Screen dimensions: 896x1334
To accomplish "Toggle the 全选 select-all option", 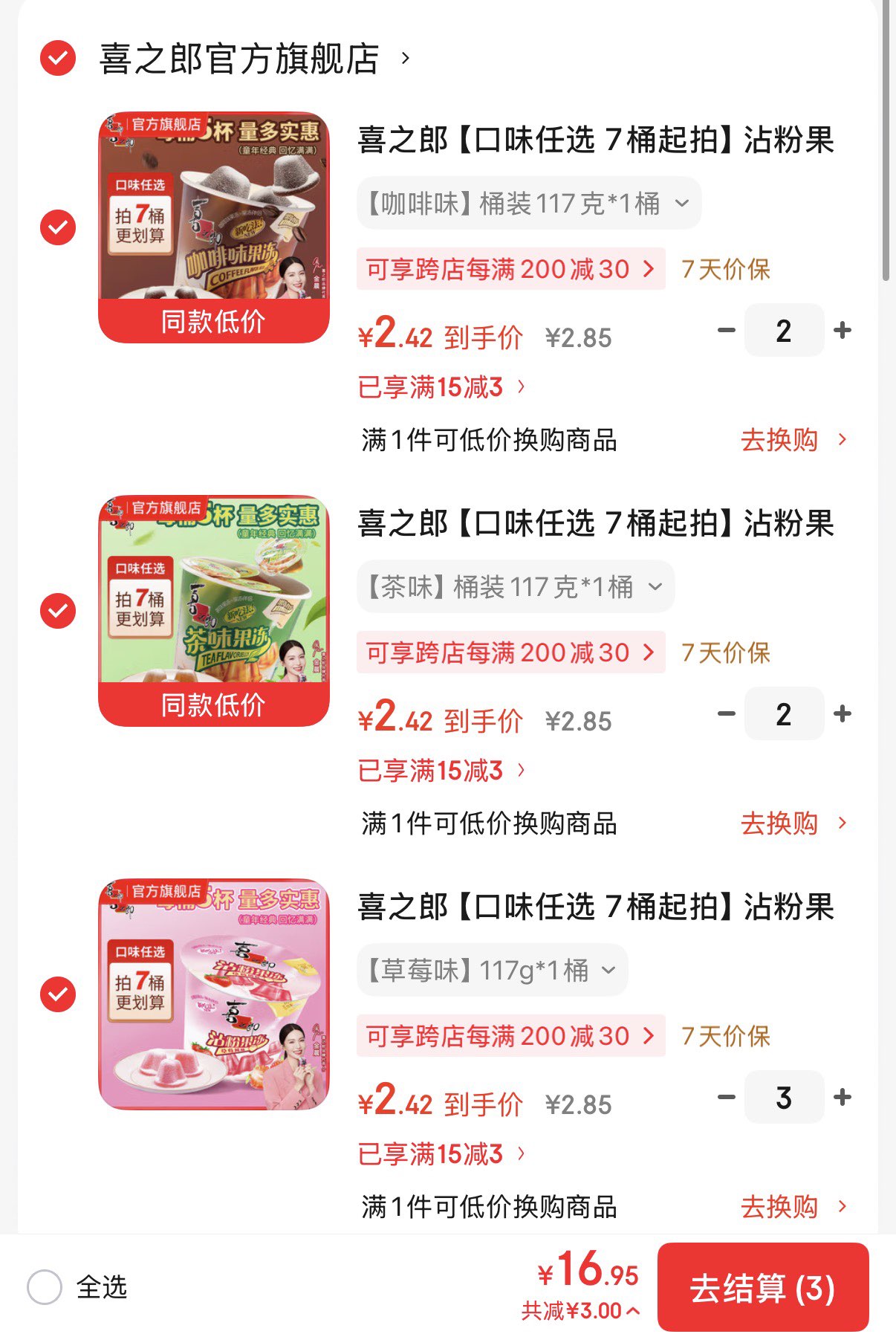I will tap(45, 1287).
